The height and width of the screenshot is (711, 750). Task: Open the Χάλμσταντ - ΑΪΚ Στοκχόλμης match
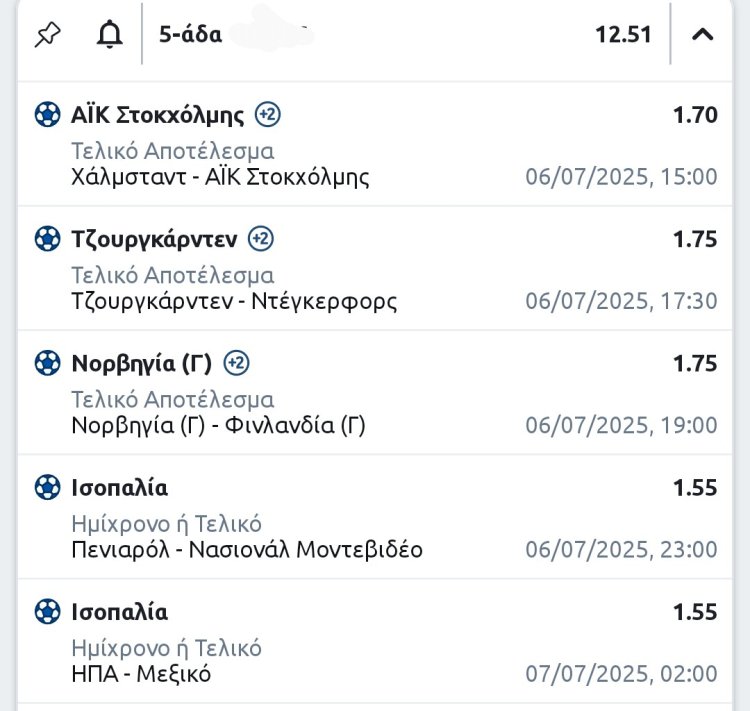[x=221, y=178]
